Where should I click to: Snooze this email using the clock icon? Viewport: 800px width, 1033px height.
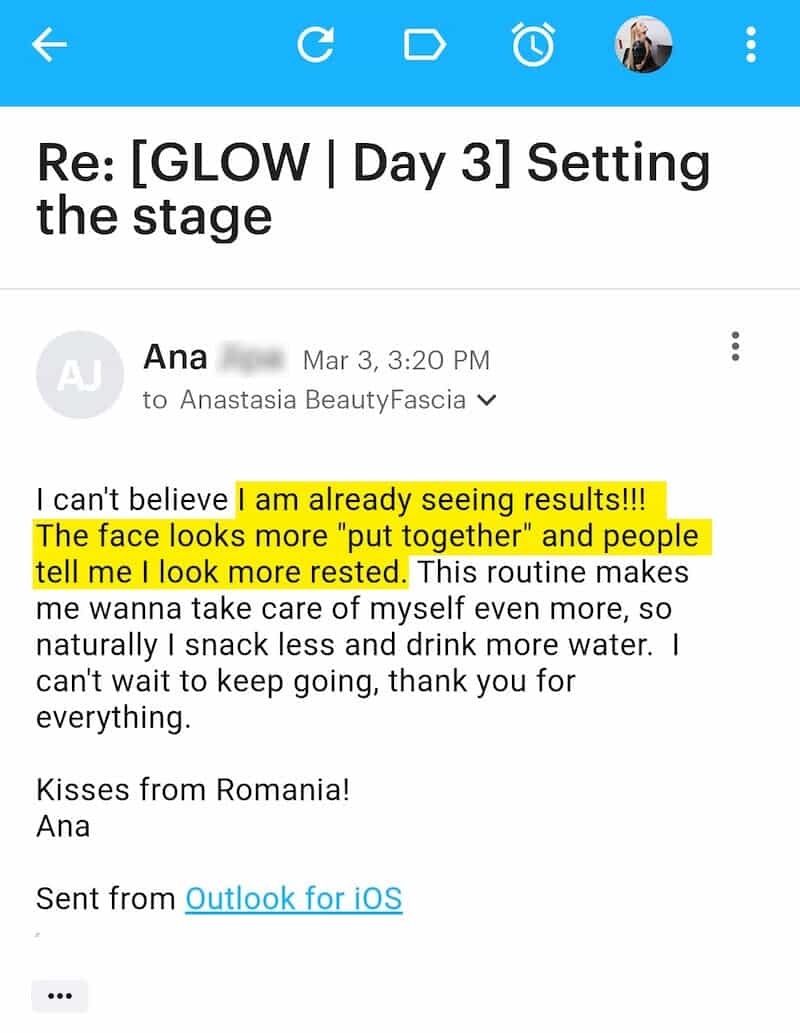533,45
